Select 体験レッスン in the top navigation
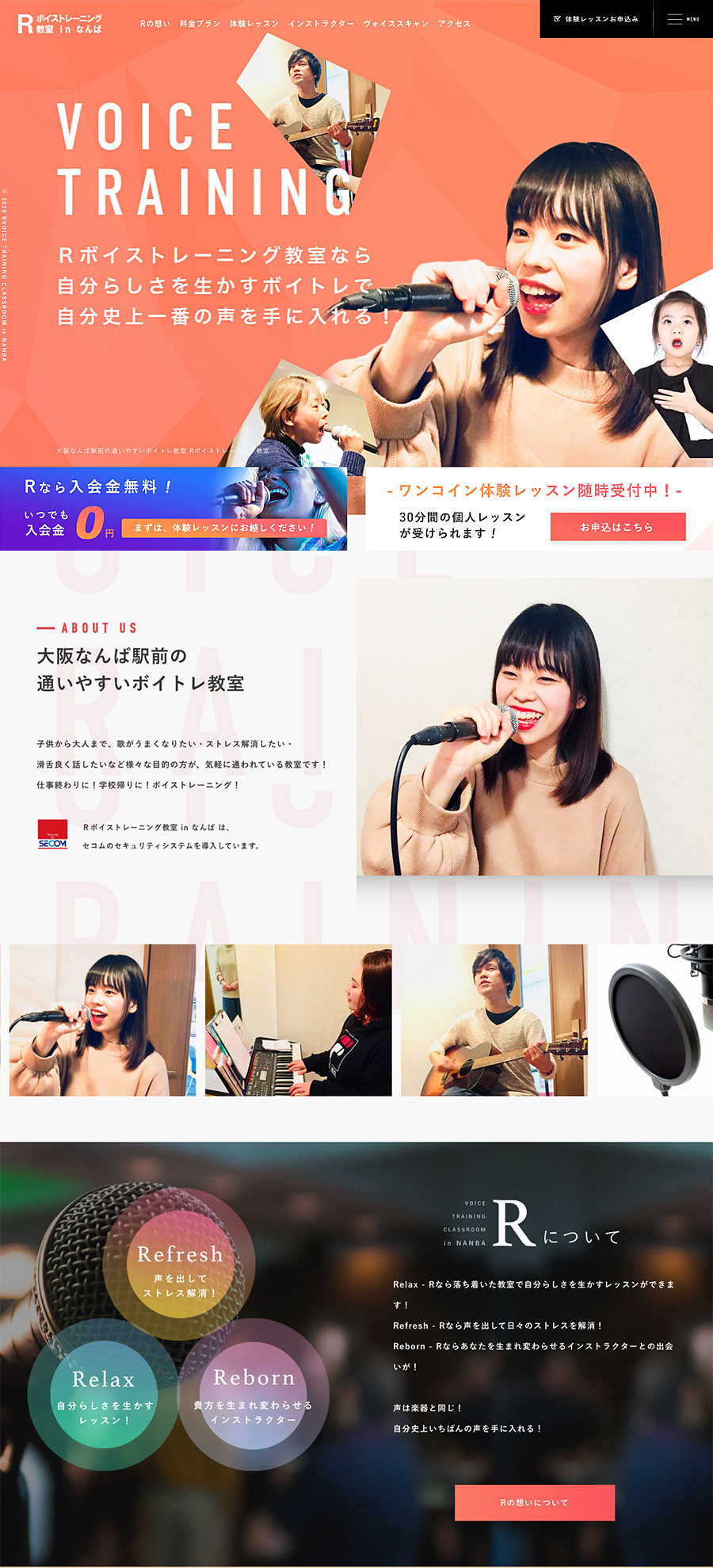The height and width of the screenshot is (1568, 713). (x=254, y=24)
